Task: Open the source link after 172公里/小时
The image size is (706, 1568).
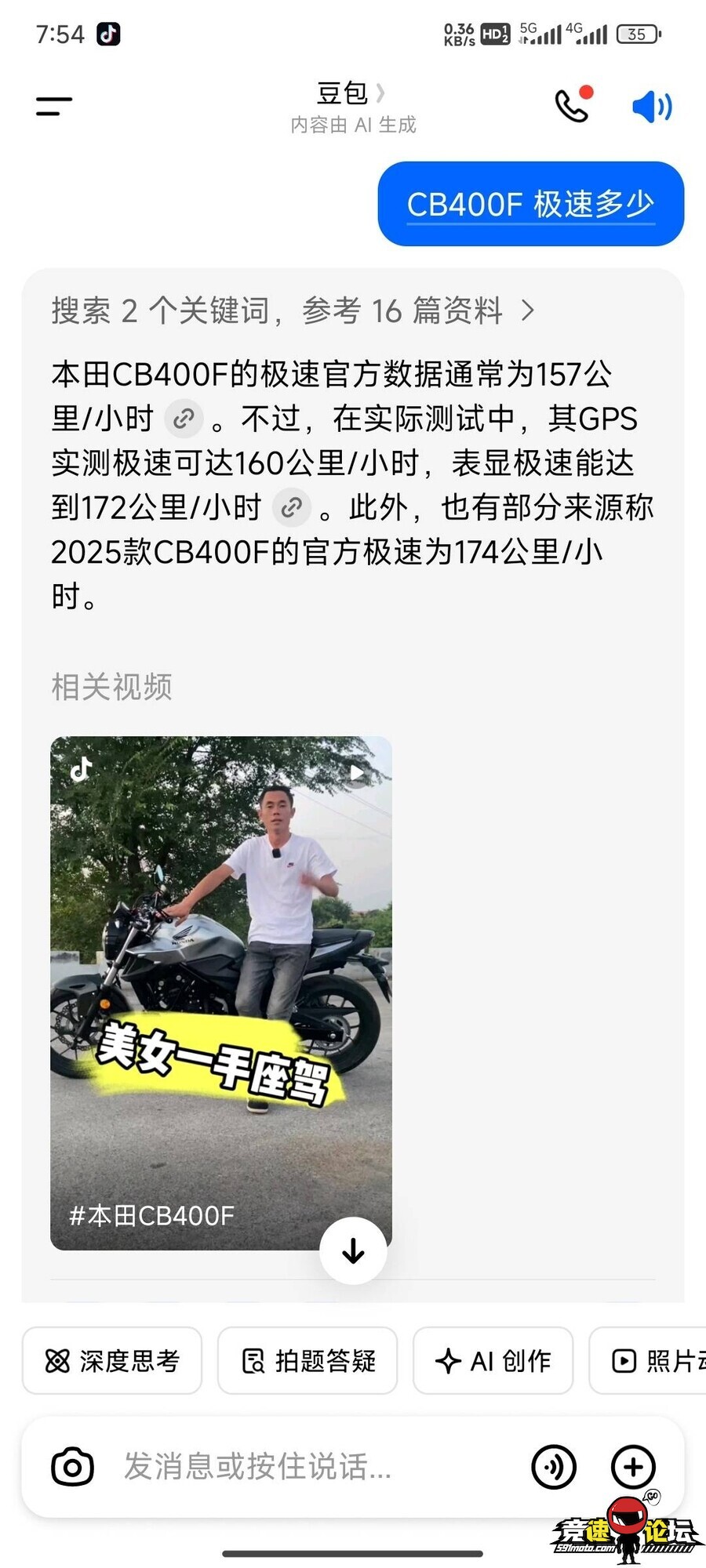Action: coord(291,508)
